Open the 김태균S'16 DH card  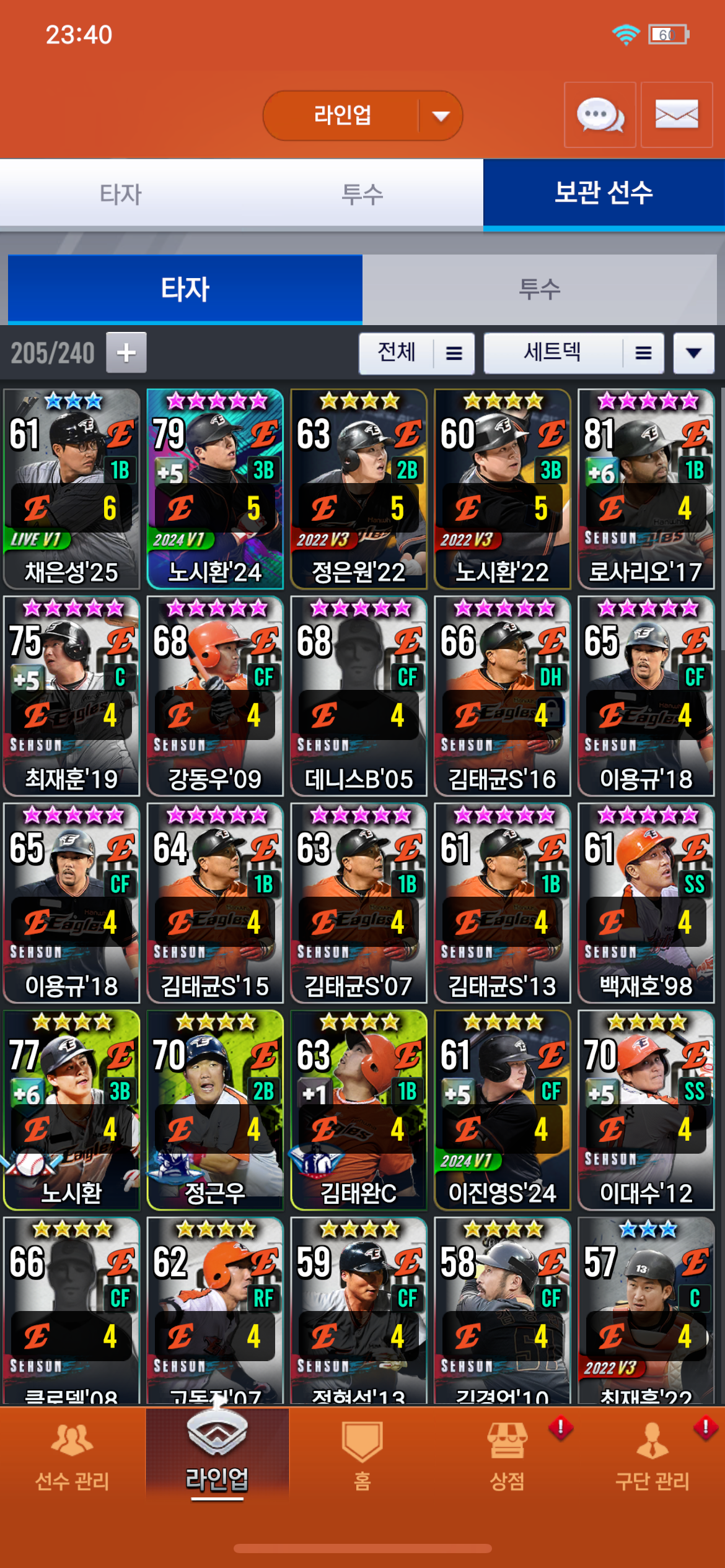tap(502, 695)
